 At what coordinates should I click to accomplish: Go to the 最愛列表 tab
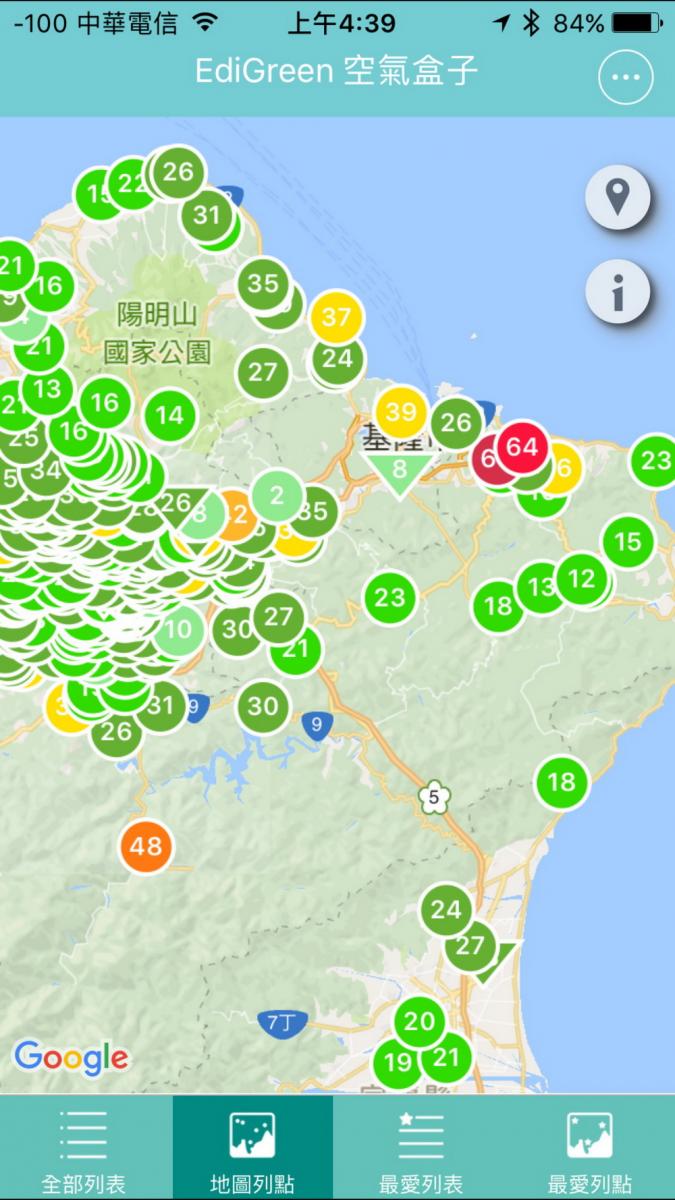pos(421,1150)
